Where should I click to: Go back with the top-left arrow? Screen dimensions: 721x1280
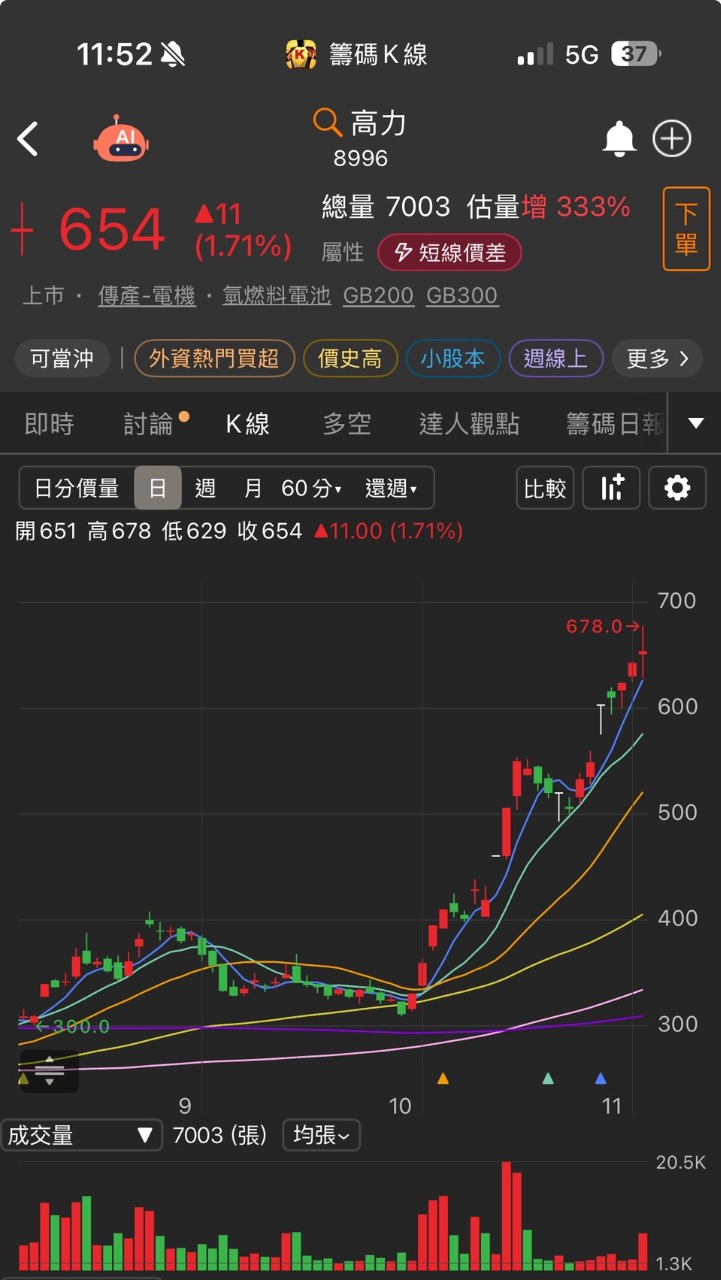pyautogui.click(x=28, y=139)
